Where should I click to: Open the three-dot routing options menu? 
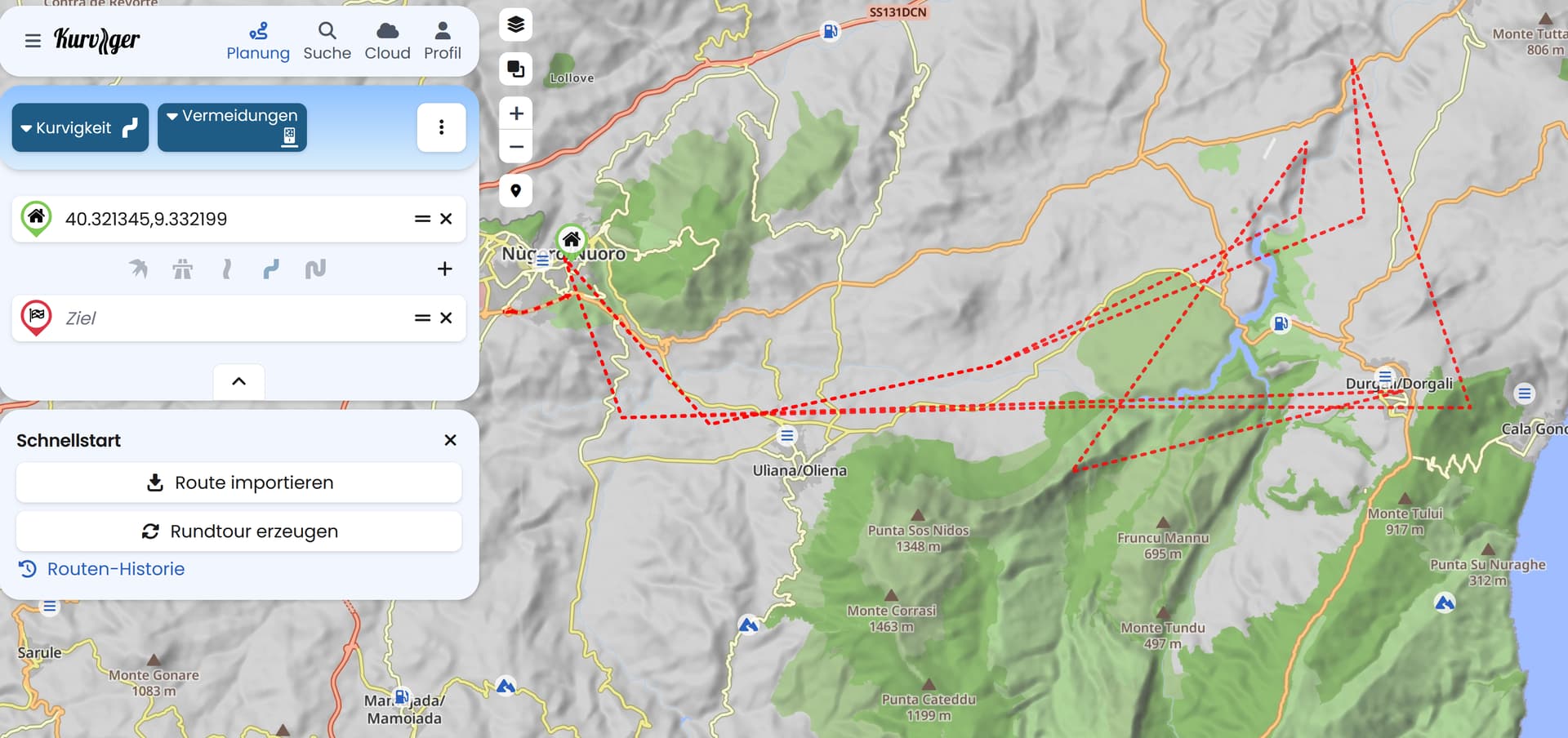pyautogui.click(x=441, y=127)
